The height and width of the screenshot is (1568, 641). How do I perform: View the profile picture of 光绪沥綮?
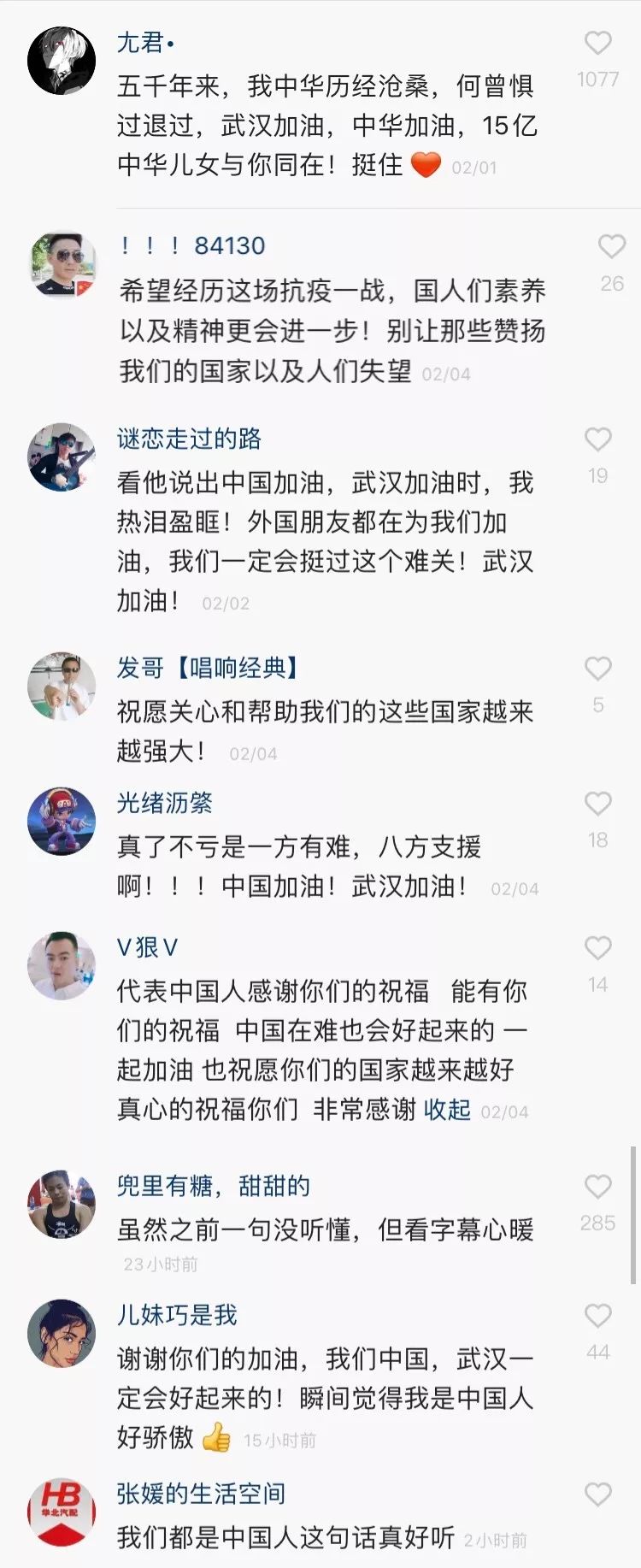click(x=62, y=821)
